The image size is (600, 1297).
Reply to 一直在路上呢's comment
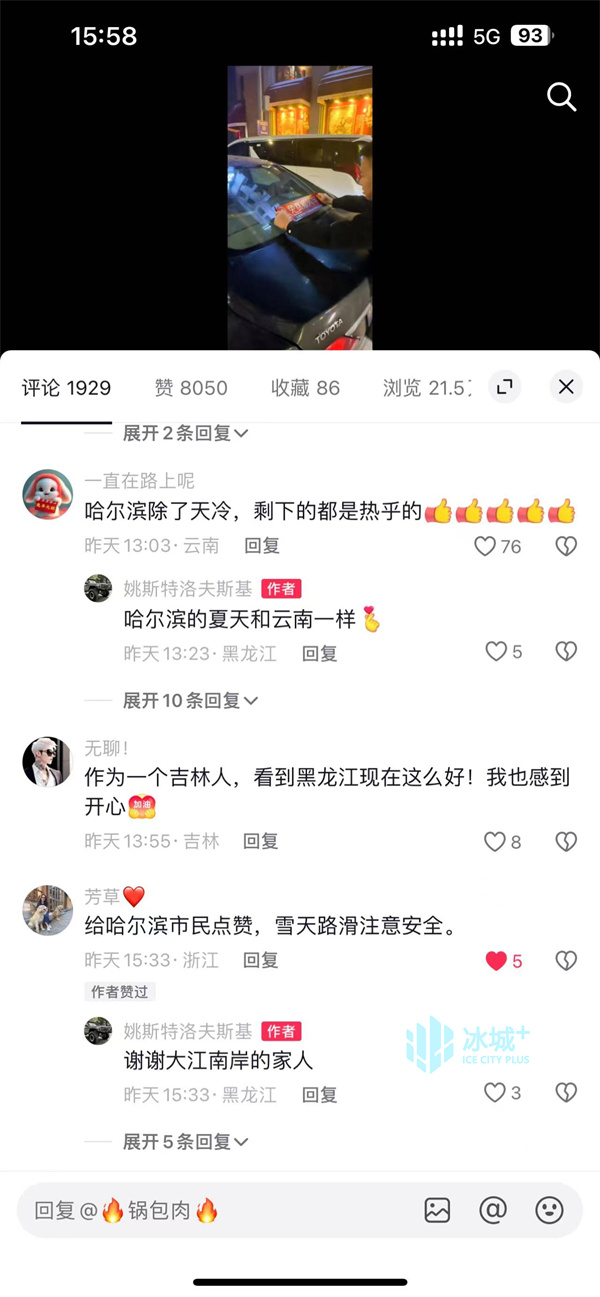[261, 546]
